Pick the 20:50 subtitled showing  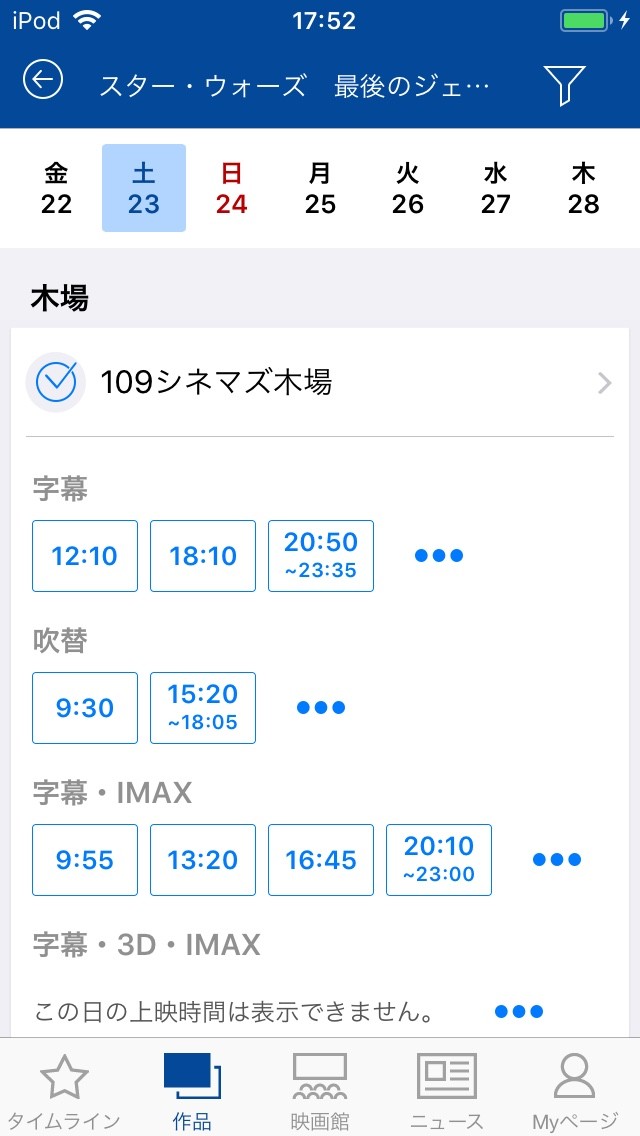tap(321, 556)
